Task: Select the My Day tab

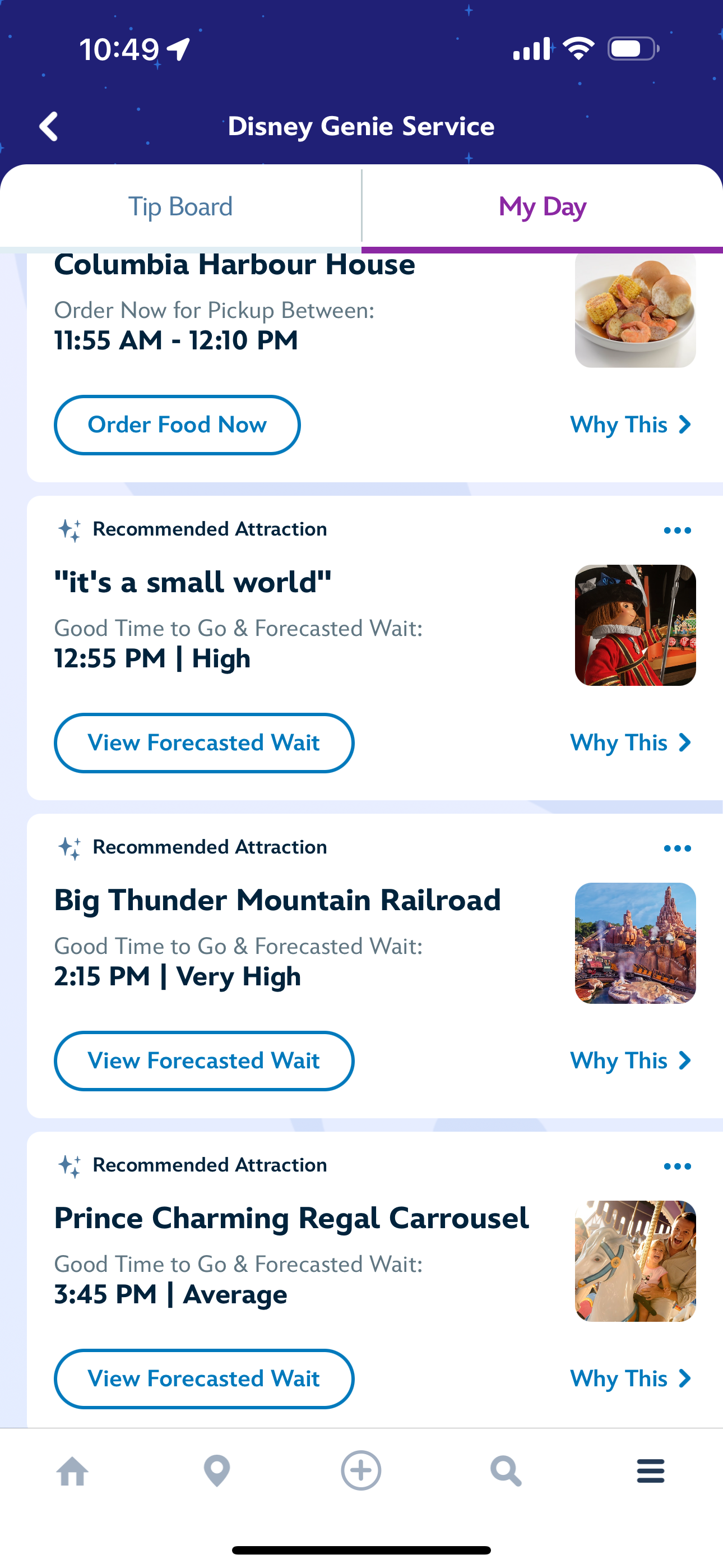Action: point(543,207)
